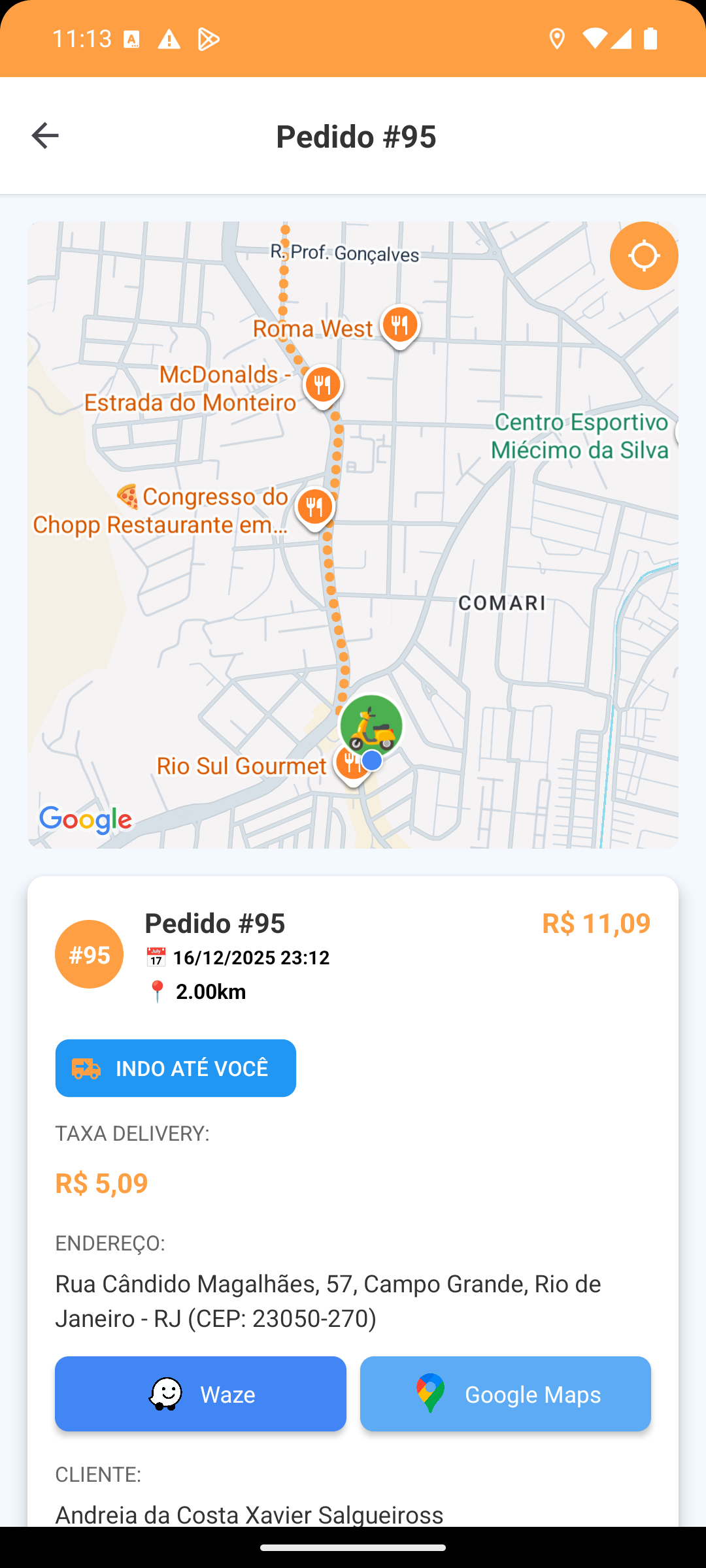Click the Waze navigation icon
The image size is (706, 1568).
click(165, 1394)
